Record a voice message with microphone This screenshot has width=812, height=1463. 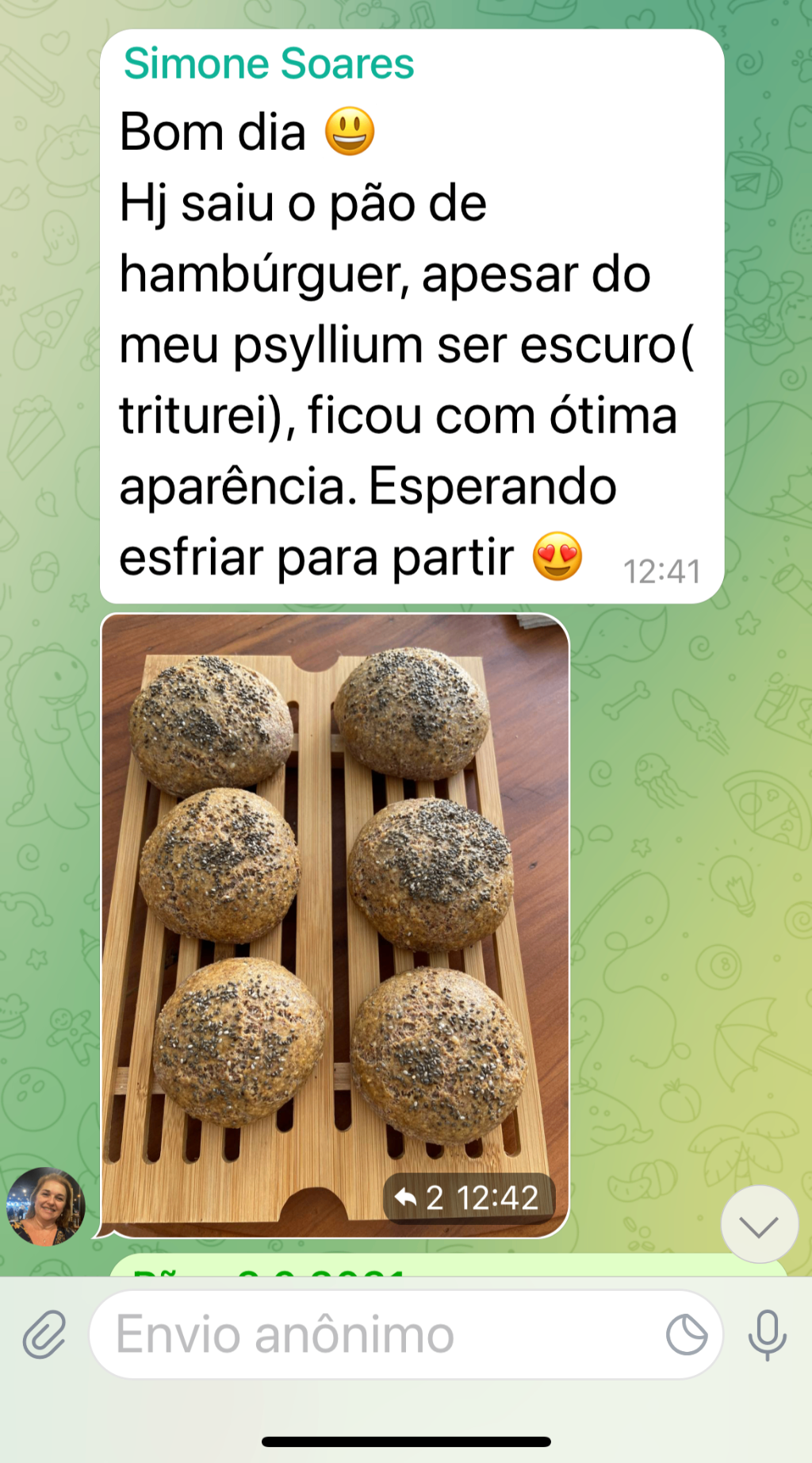pos(767,1335)
